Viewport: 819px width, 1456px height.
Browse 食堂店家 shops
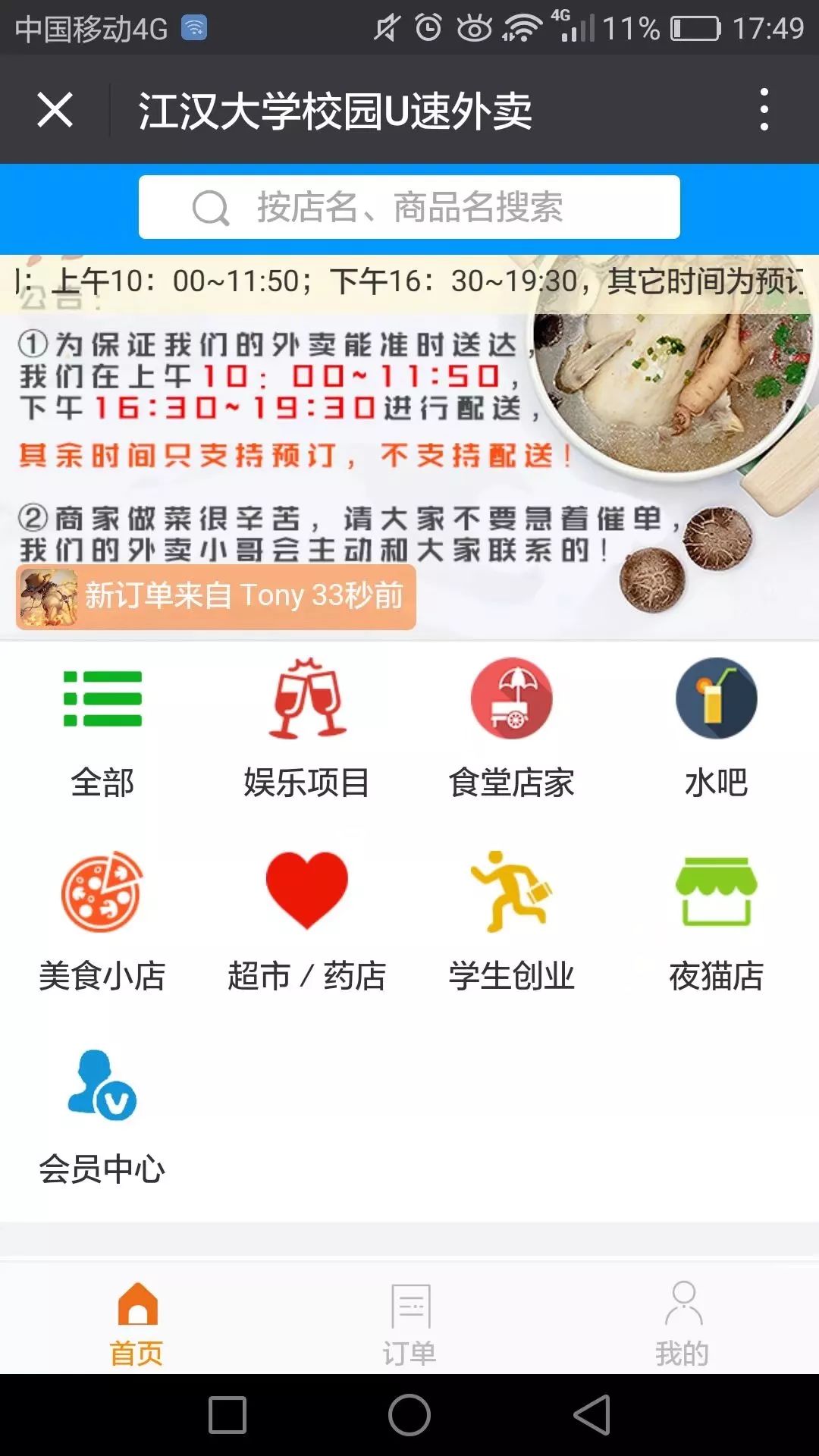[512, 728]
